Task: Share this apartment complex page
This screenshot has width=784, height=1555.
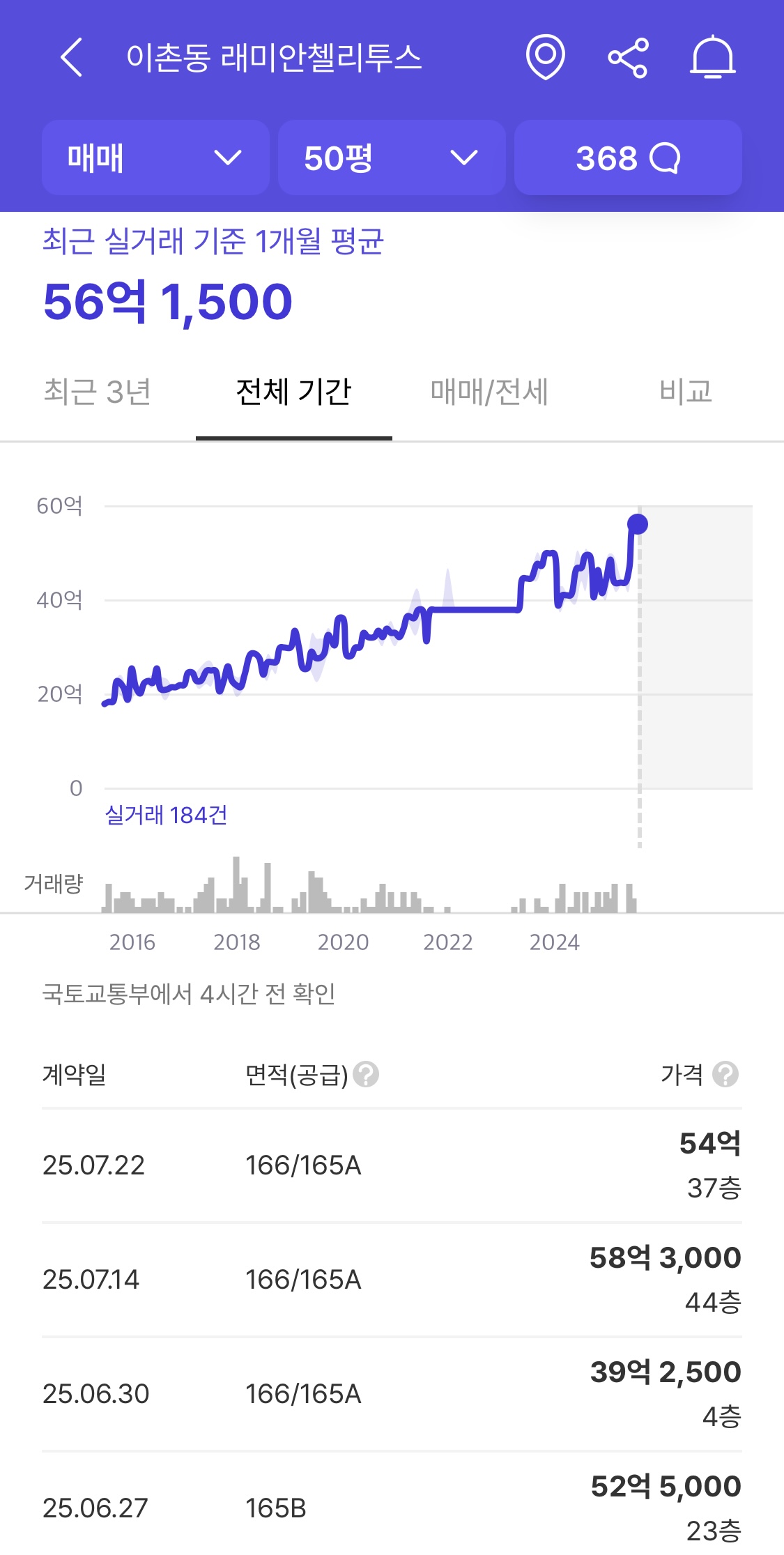Action: point(628,58)
